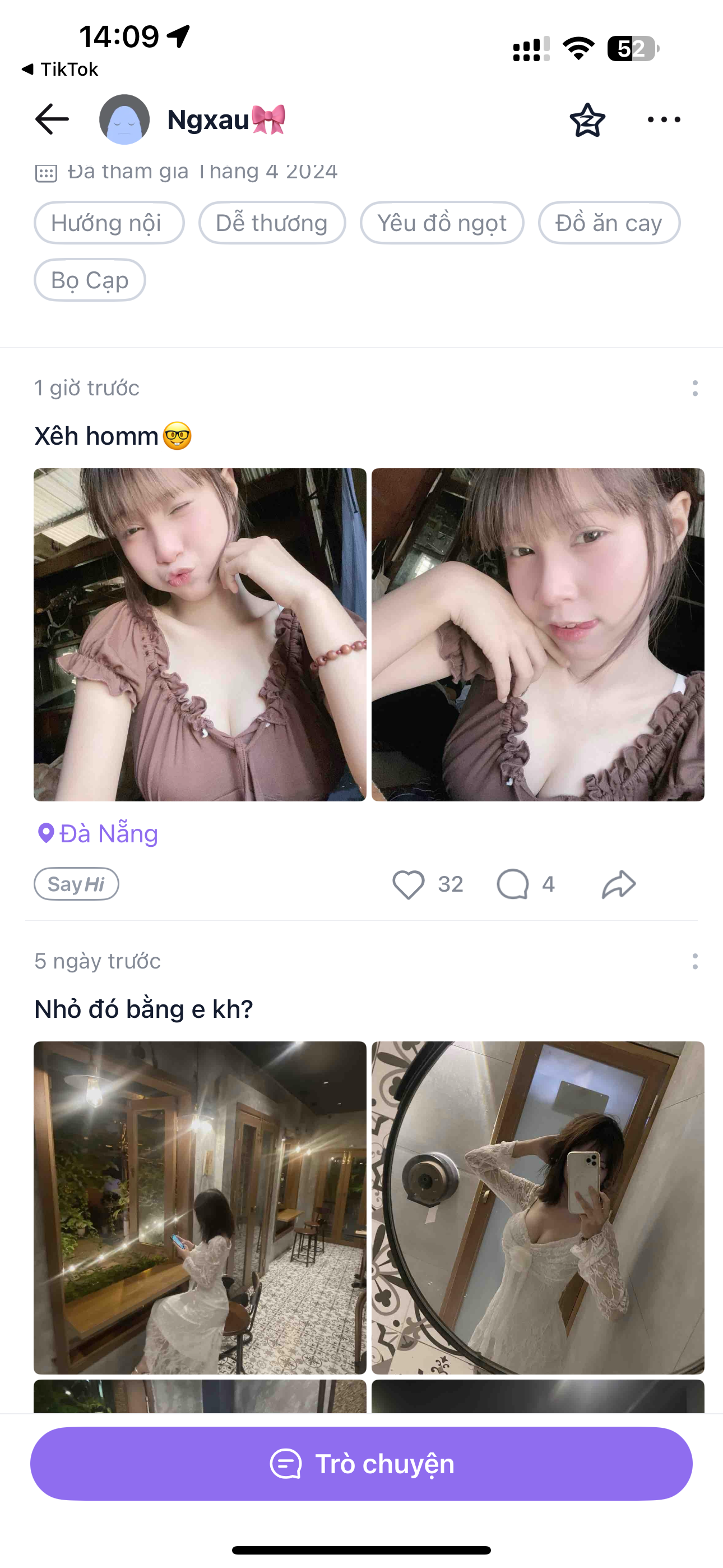
Task: Open options for the 5 ngày trước post
Action: (694, 962)
